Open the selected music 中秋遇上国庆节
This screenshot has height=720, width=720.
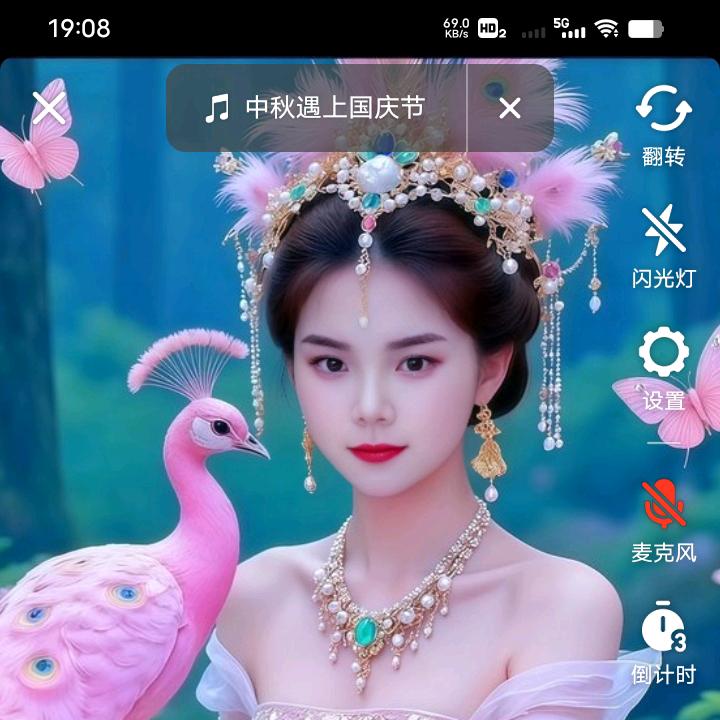tap(315, 108)
